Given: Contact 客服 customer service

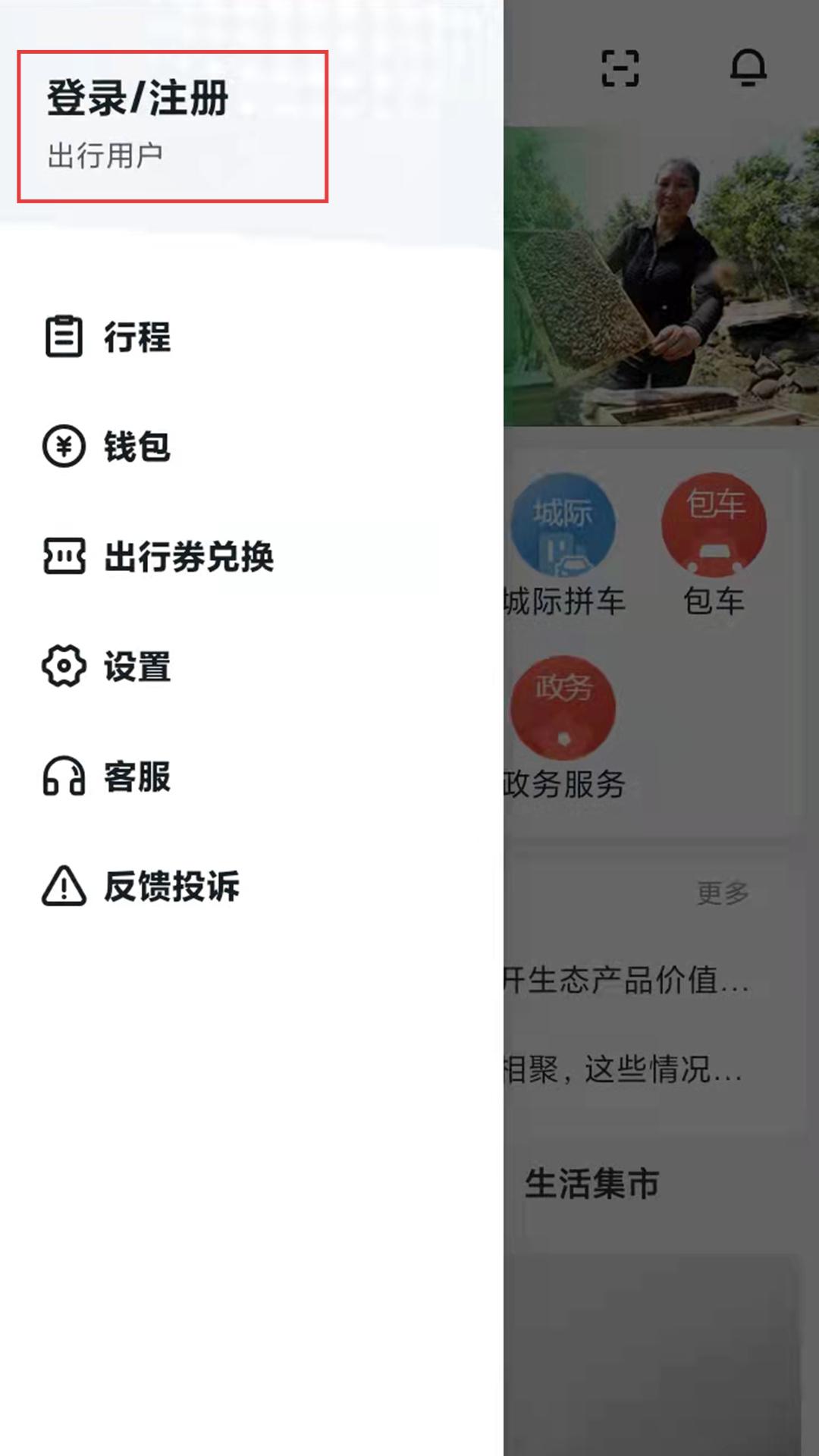Looking at the screenshot, I should 136,777.
